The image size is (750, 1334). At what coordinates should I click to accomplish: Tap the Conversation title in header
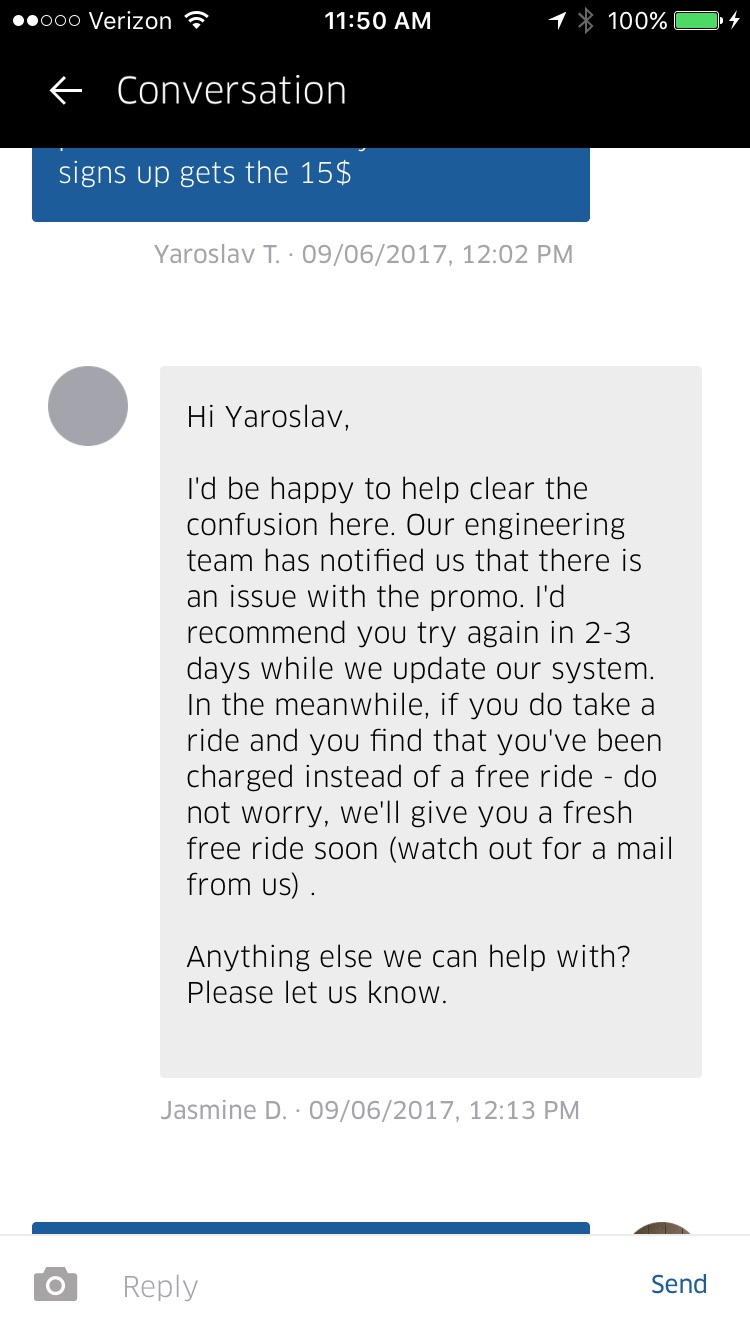click(x=232, y=90)
